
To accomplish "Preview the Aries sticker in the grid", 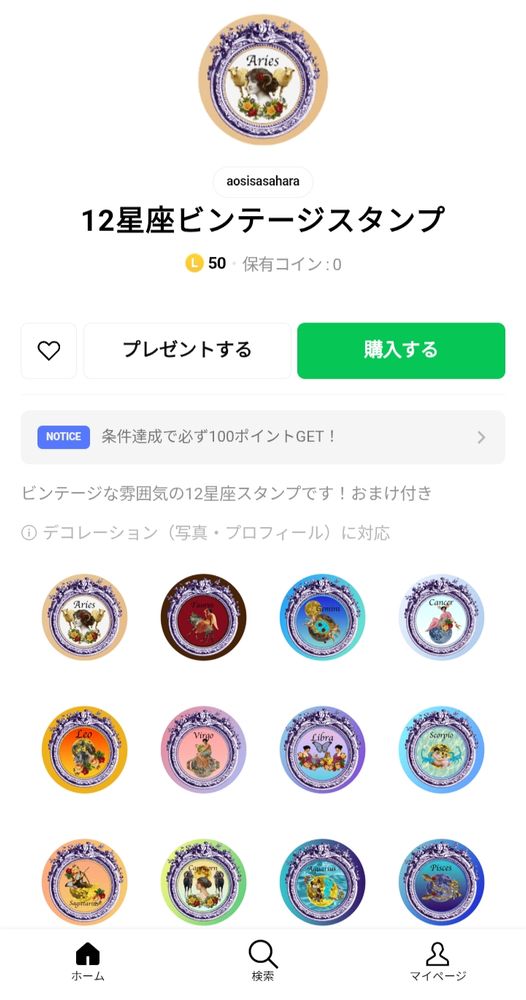I will click(x=85, y=617).
